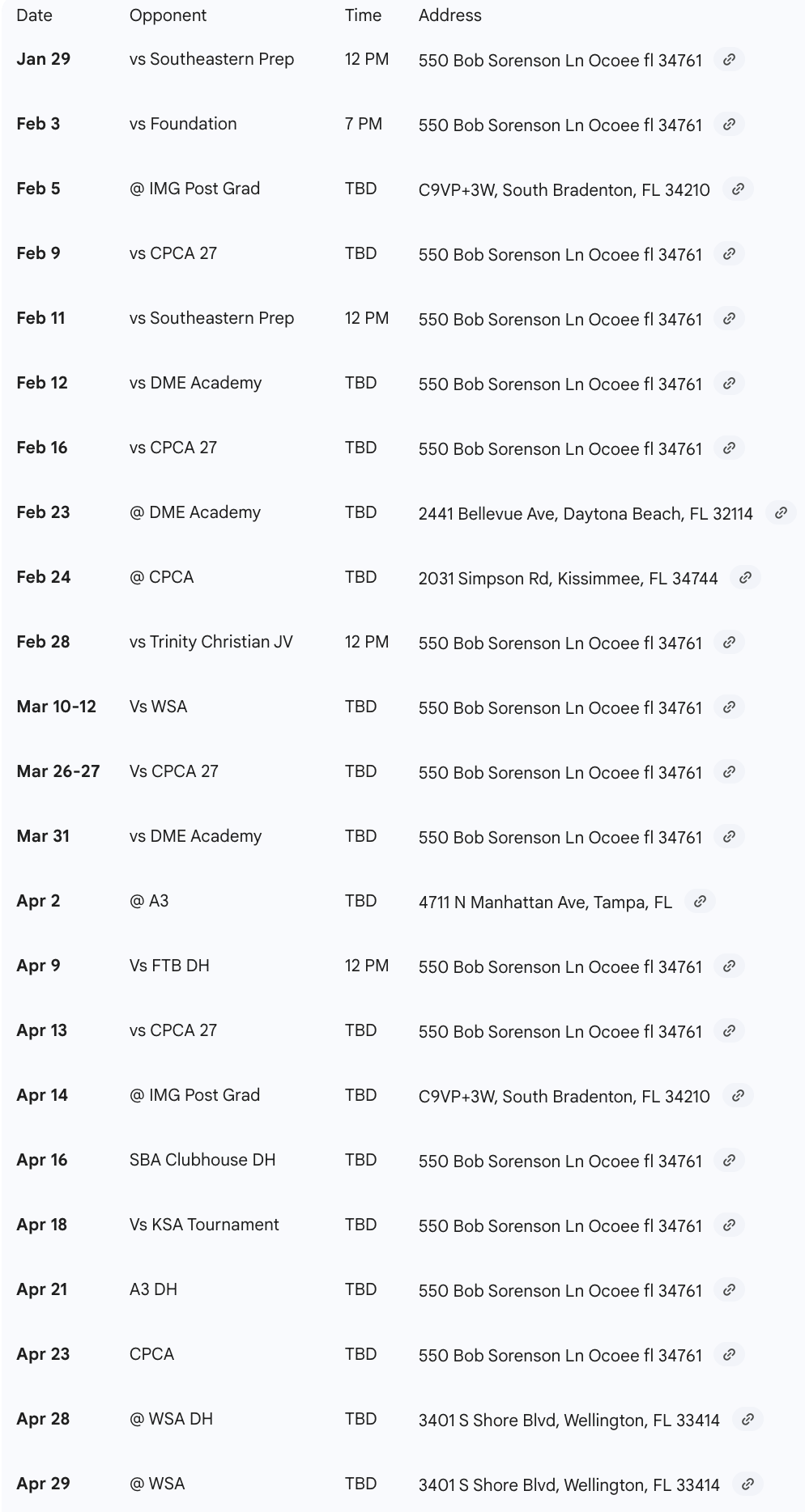This screenshot has height=1512, width=805.
Task: Open the address link for the Apr 9 FTB DH game
Action: point(730,966)
